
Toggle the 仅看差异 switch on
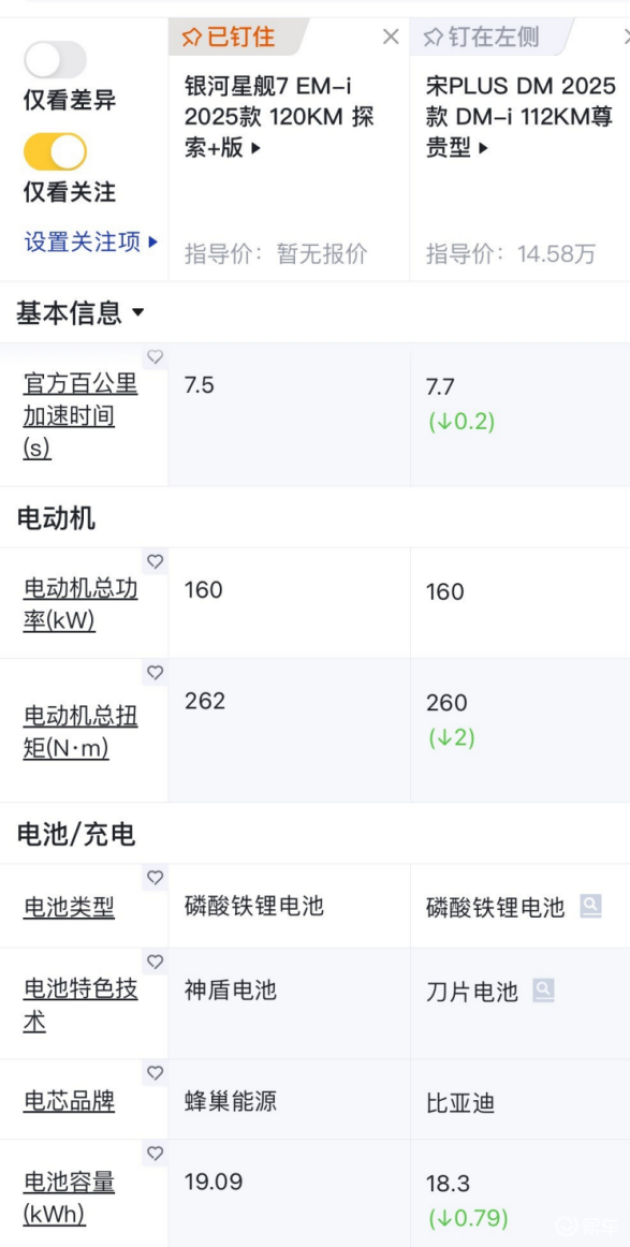tap(55, 61)
